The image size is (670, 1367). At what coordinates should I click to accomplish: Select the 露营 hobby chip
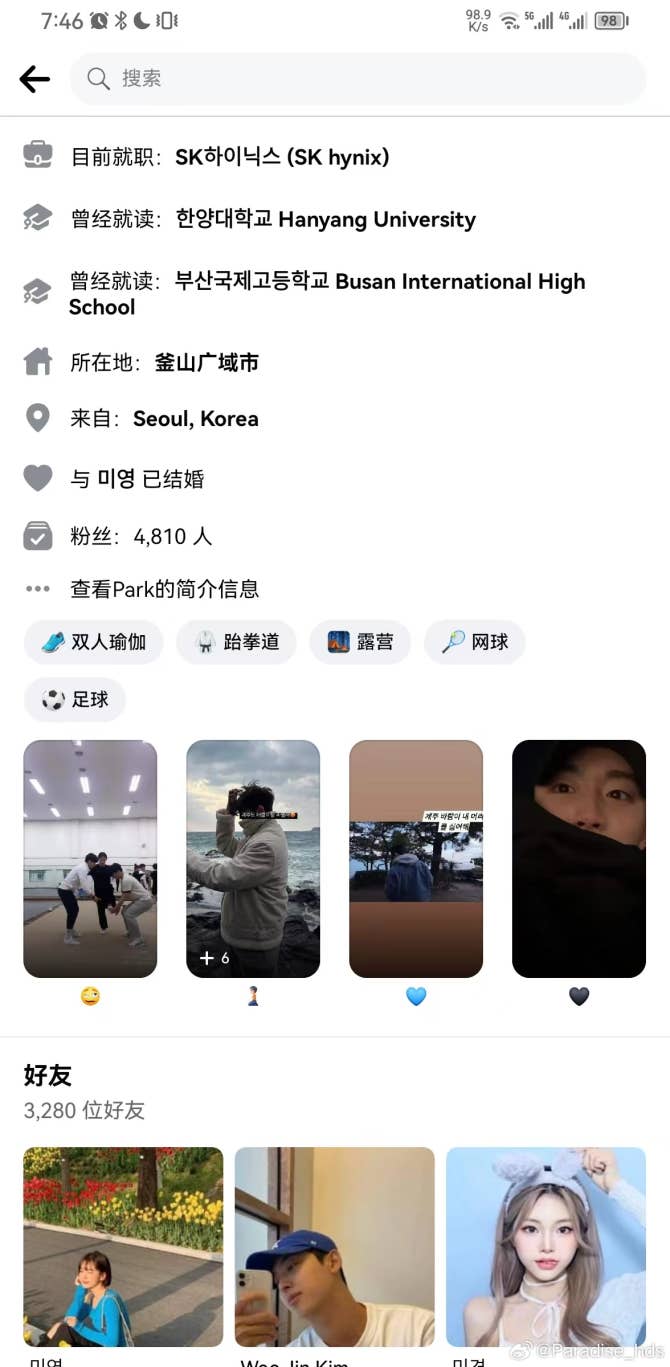click(x=360, y=642)
